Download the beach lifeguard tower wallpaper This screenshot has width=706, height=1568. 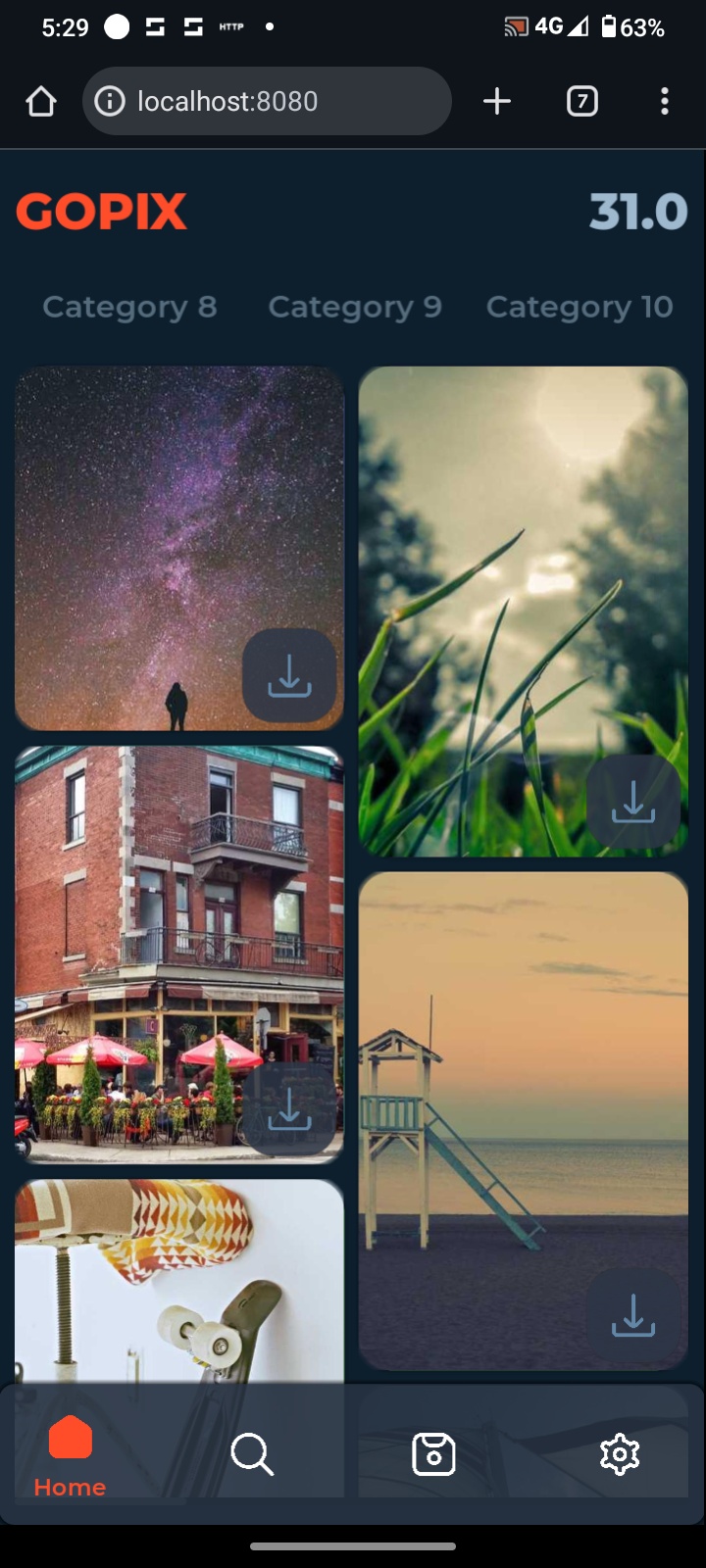point(633,1316)
